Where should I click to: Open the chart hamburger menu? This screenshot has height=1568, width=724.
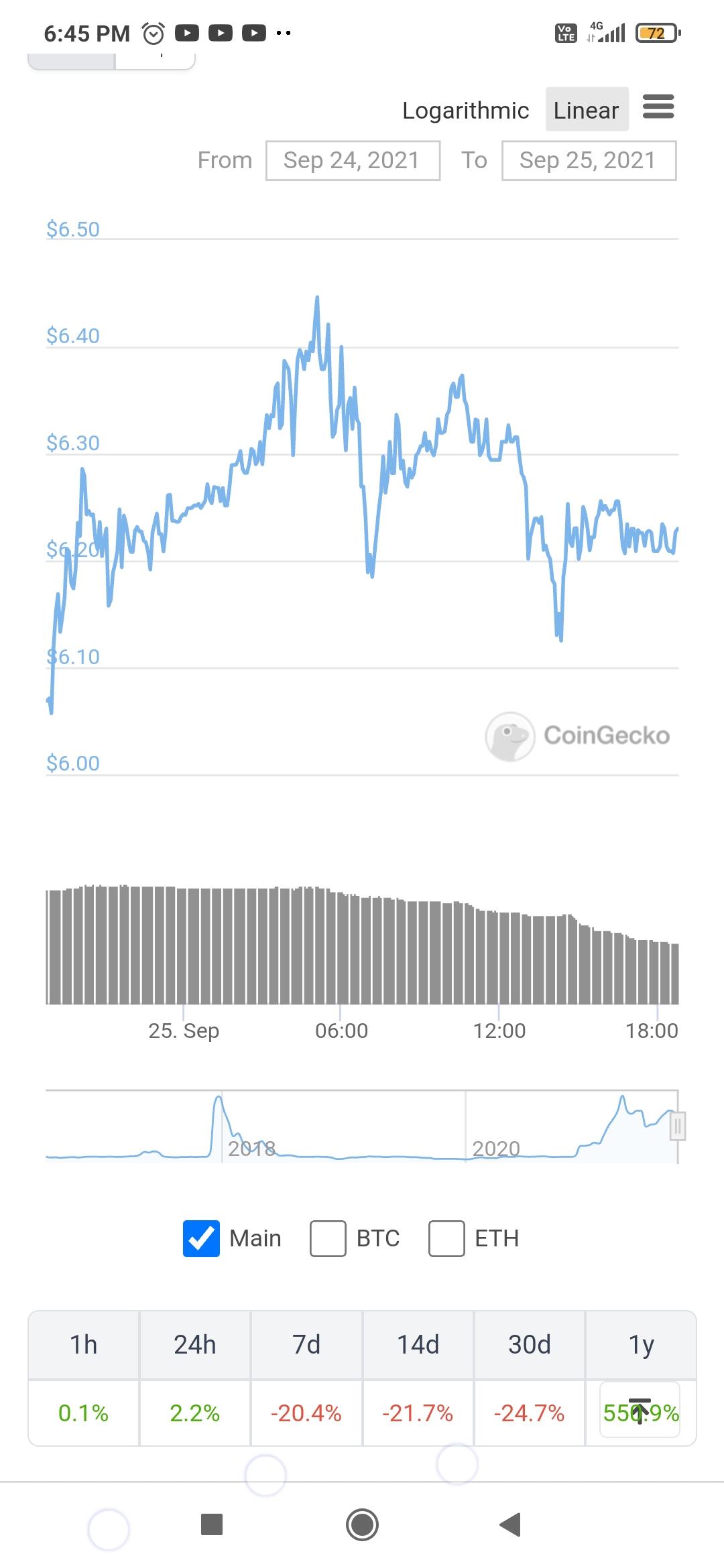pyautogui.click(x=658, y=107)
